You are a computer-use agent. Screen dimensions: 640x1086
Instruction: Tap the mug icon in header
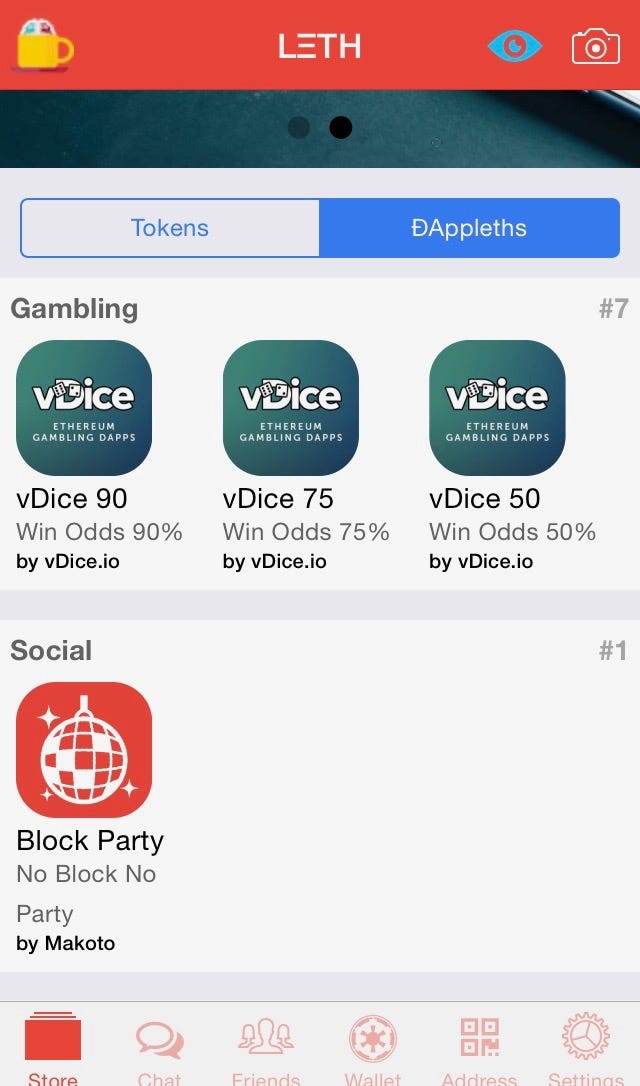tap(45, 45)
